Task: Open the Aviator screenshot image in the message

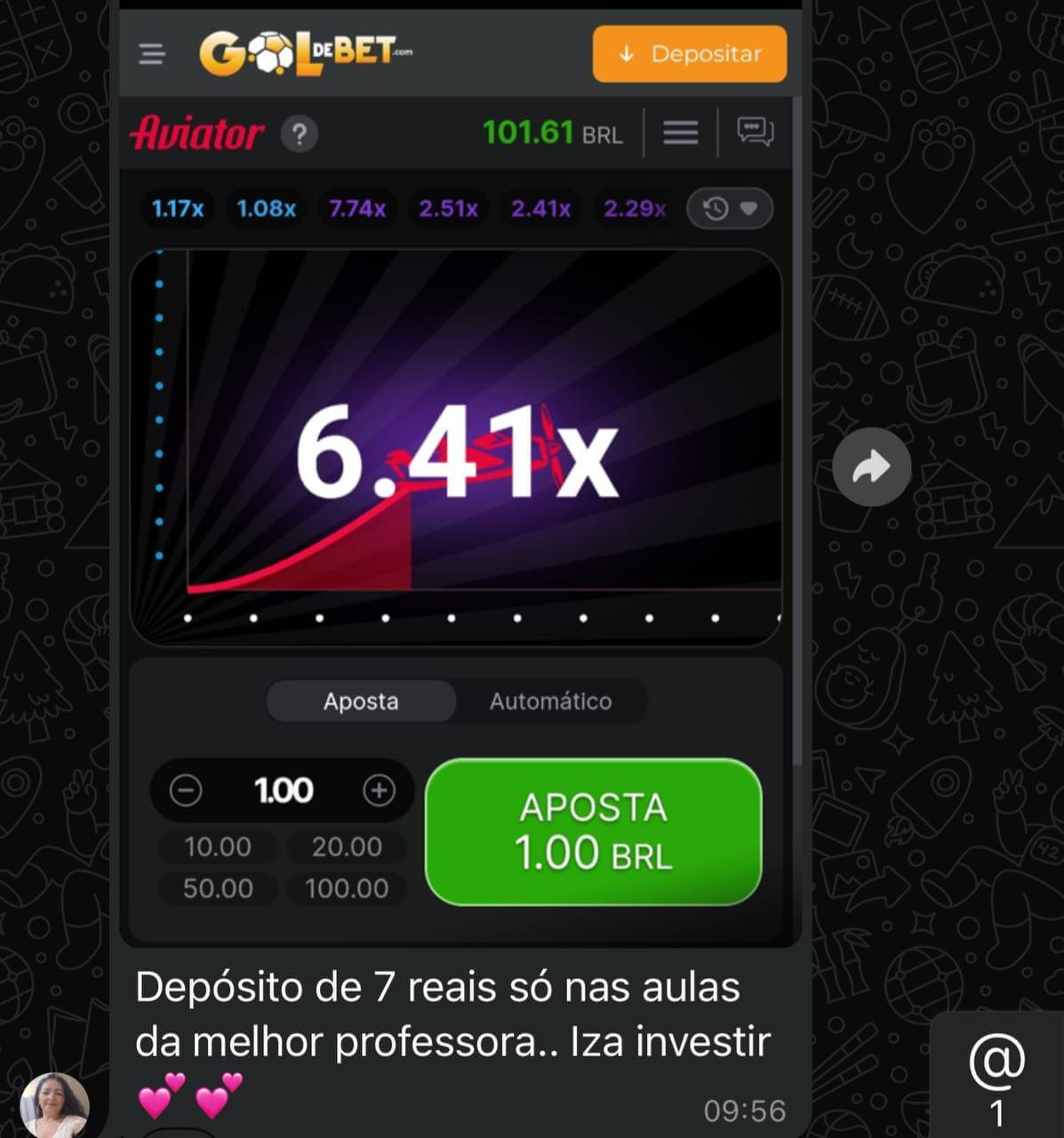Action: click(459, 445)
